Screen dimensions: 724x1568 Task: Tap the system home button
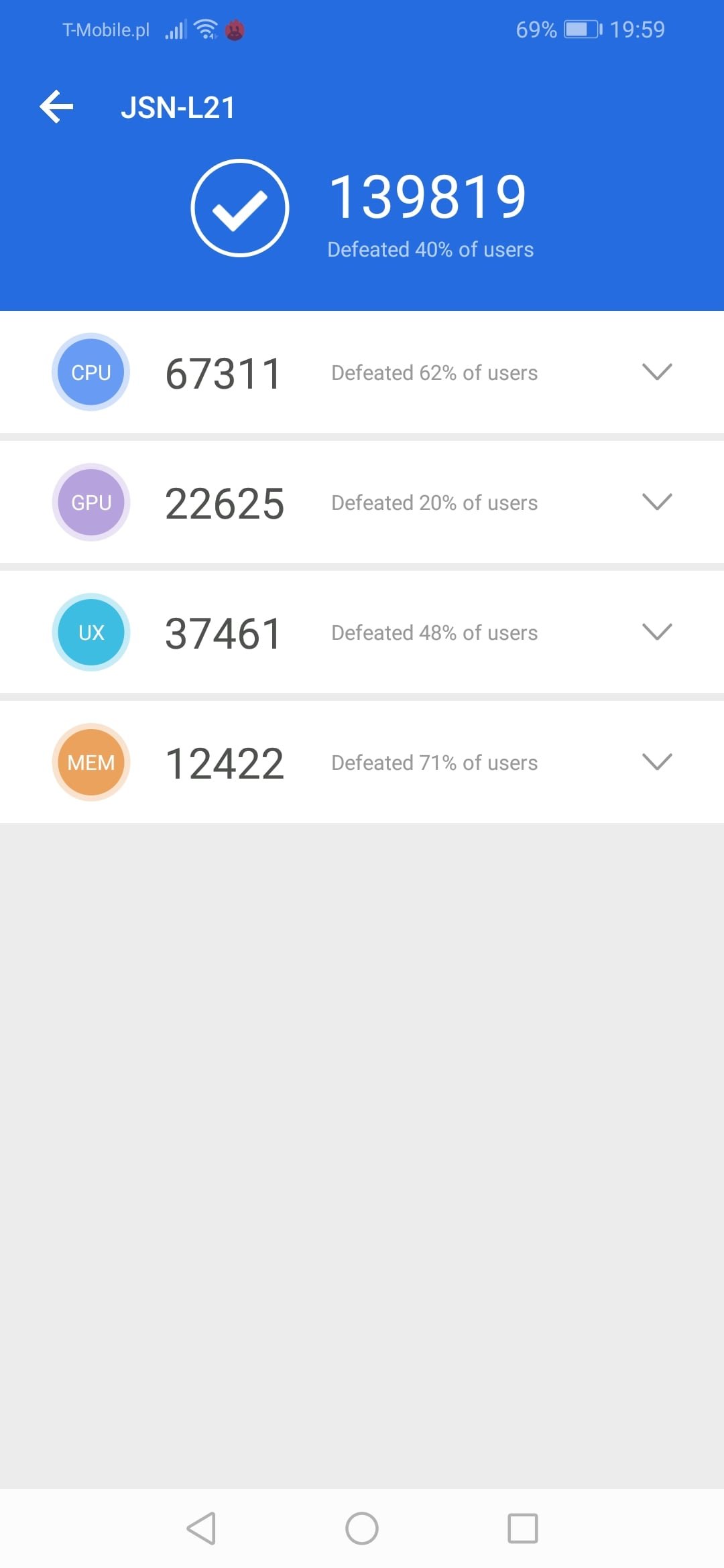(x=362, y=1528)
